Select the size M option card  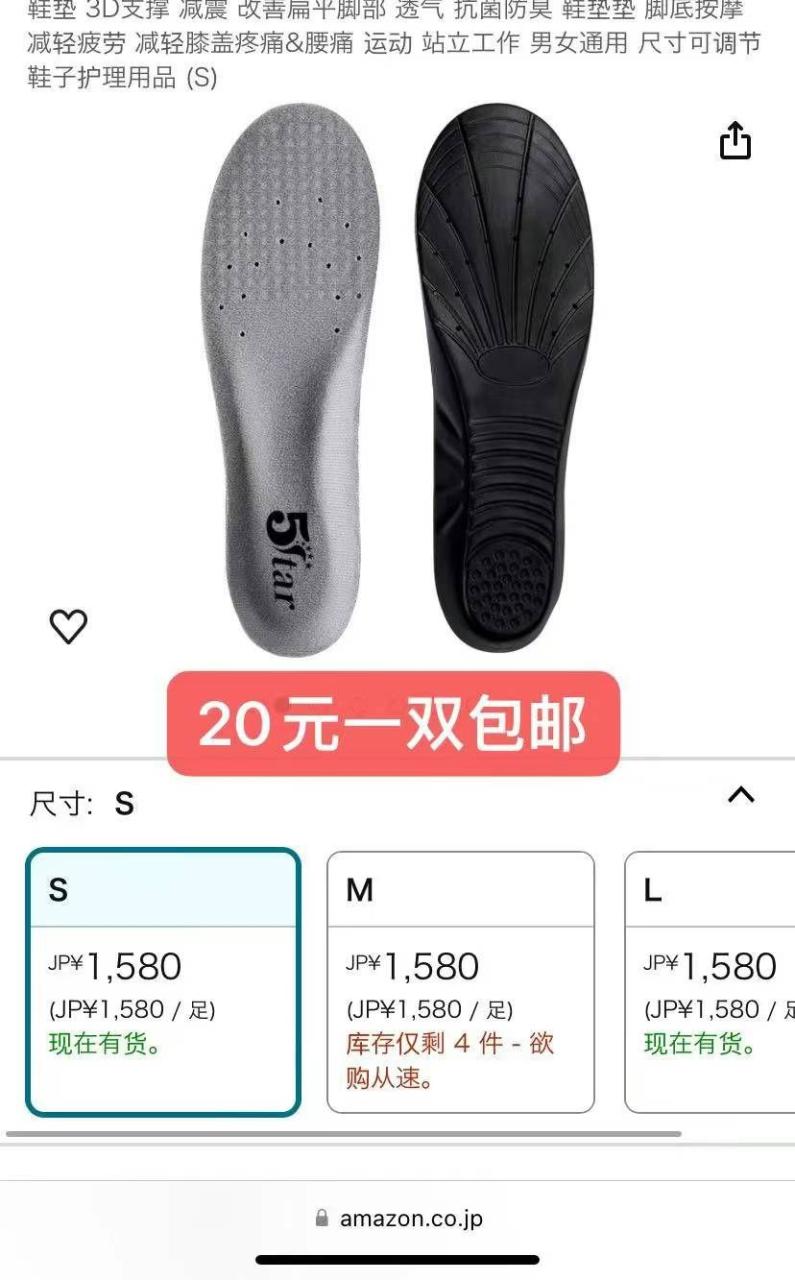(461, 981)
